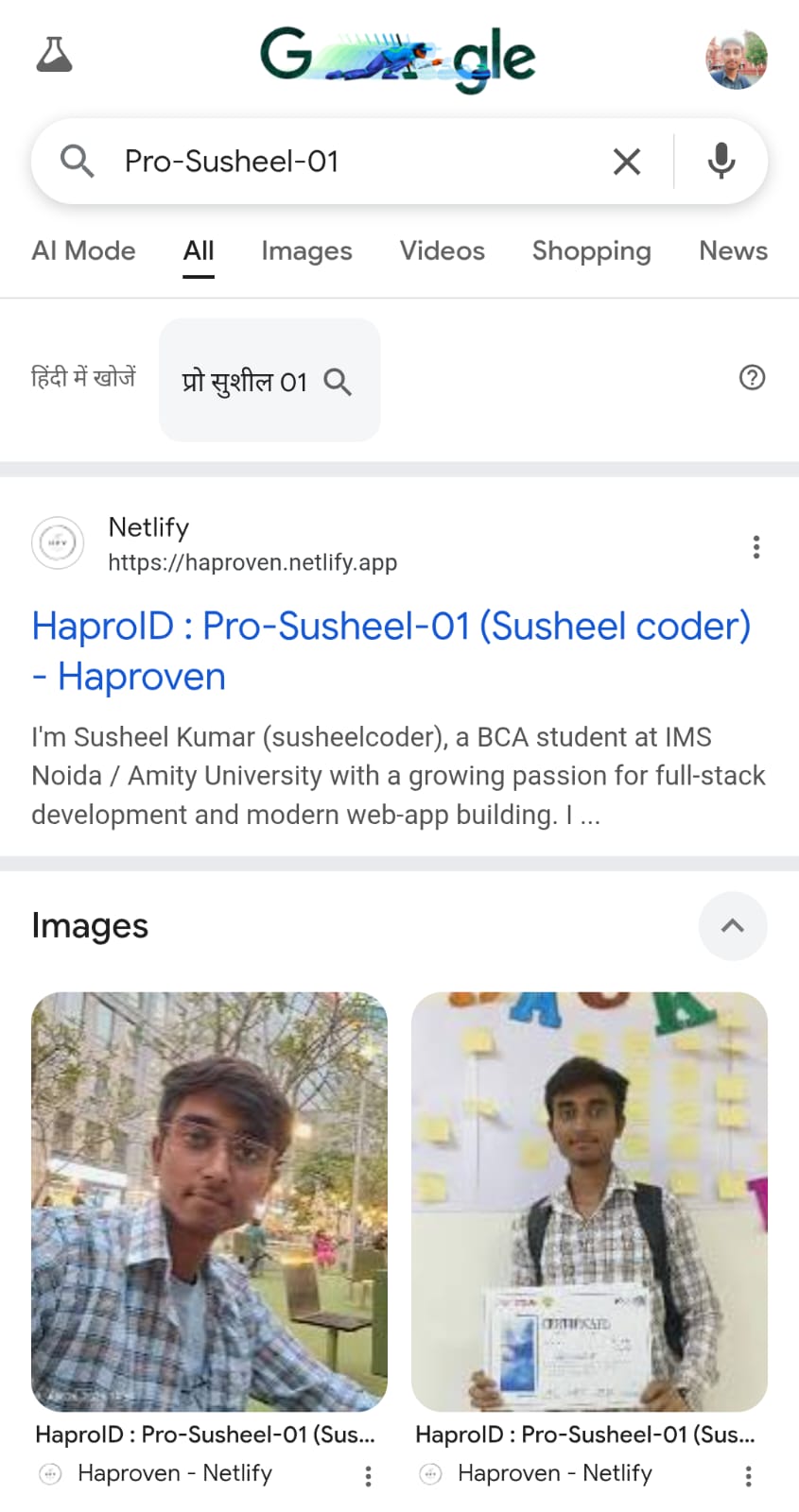This screenshot has width=799, height=1512.
Task: Collapse the Images section
Action: [x=732, y=926]
